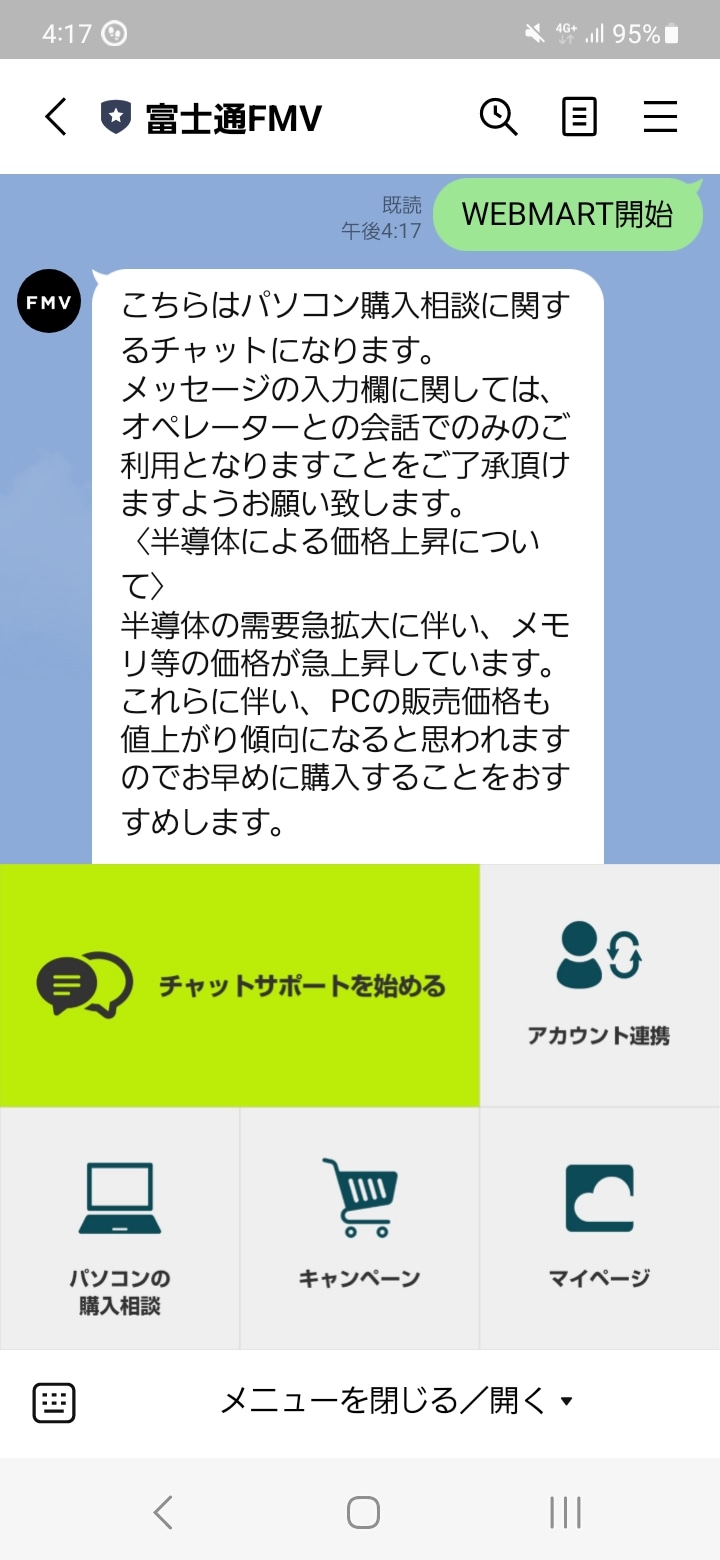The width and height of the screenshot is (720, 1560).
Task: Go back from the 富士通FMV chat
Action: coord(56,118)
